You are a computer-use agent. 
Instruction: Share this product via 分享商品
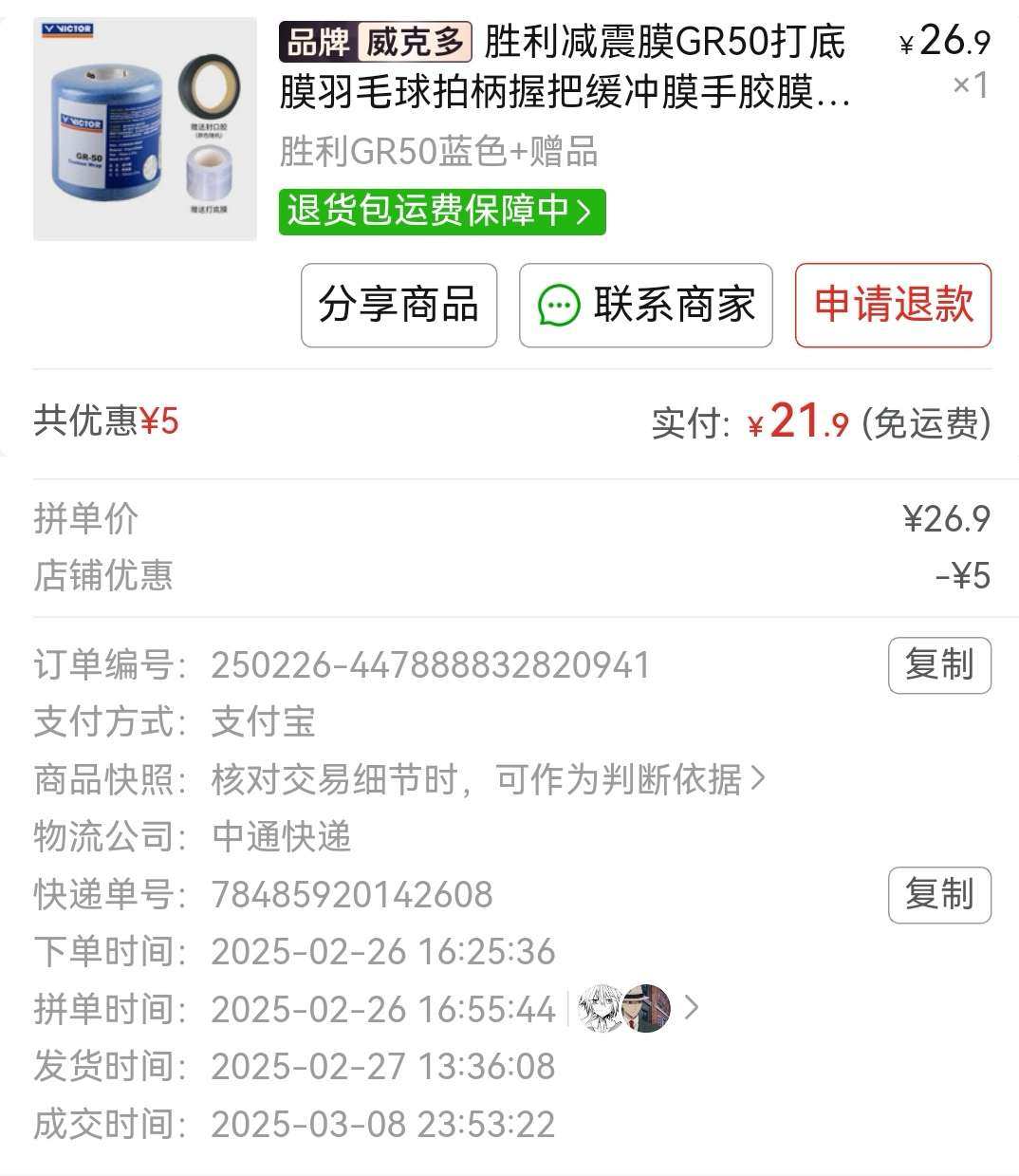(x=398, y=306)
